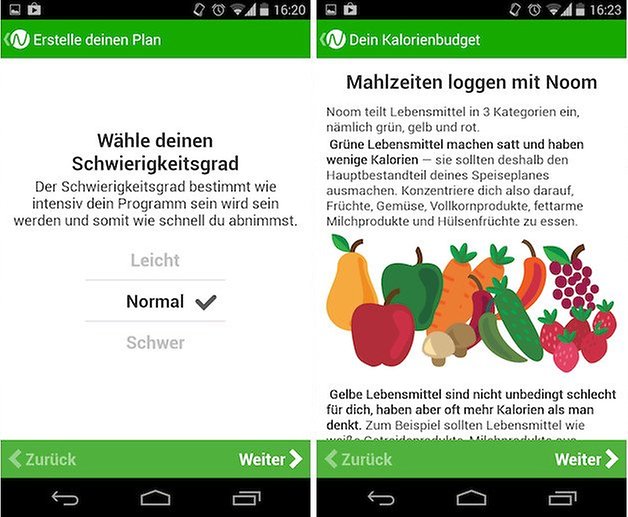
Task: Go Zurück from Dein Kalorienbudget screen
Action: click(358, 460)
